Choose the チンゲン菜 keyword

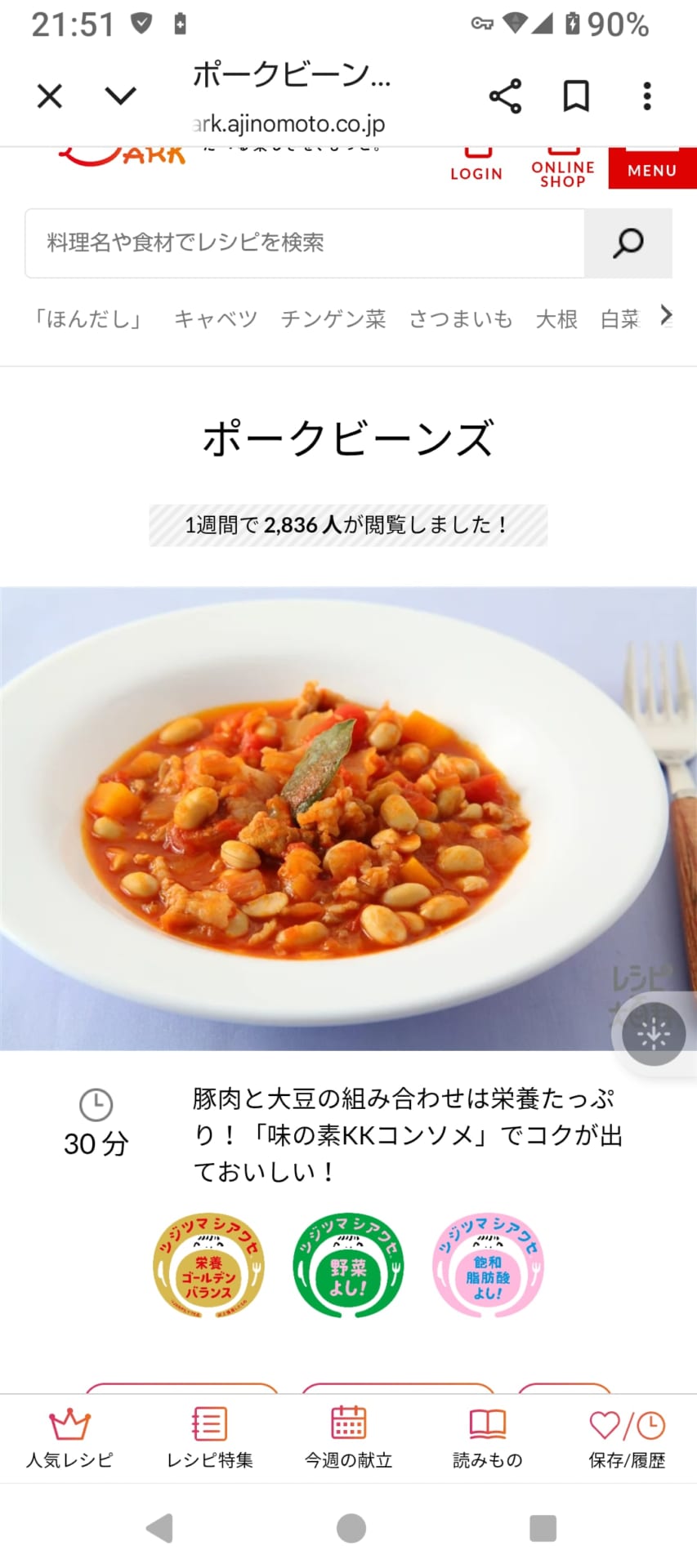333,318
